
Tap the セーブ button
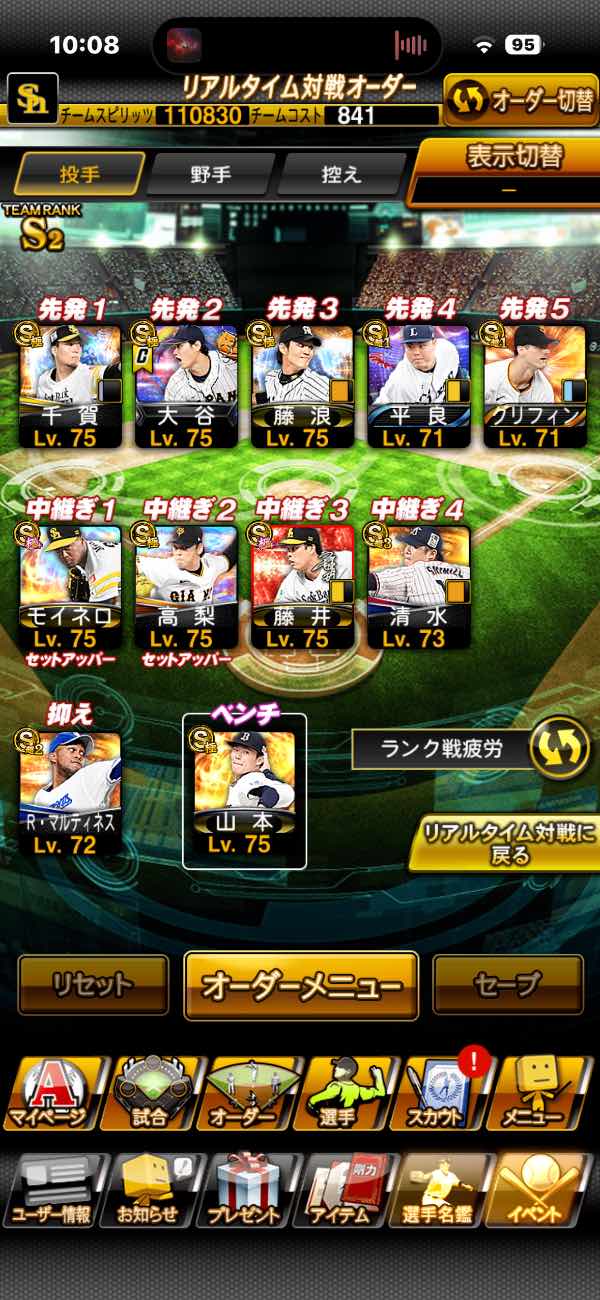[508, 985]
